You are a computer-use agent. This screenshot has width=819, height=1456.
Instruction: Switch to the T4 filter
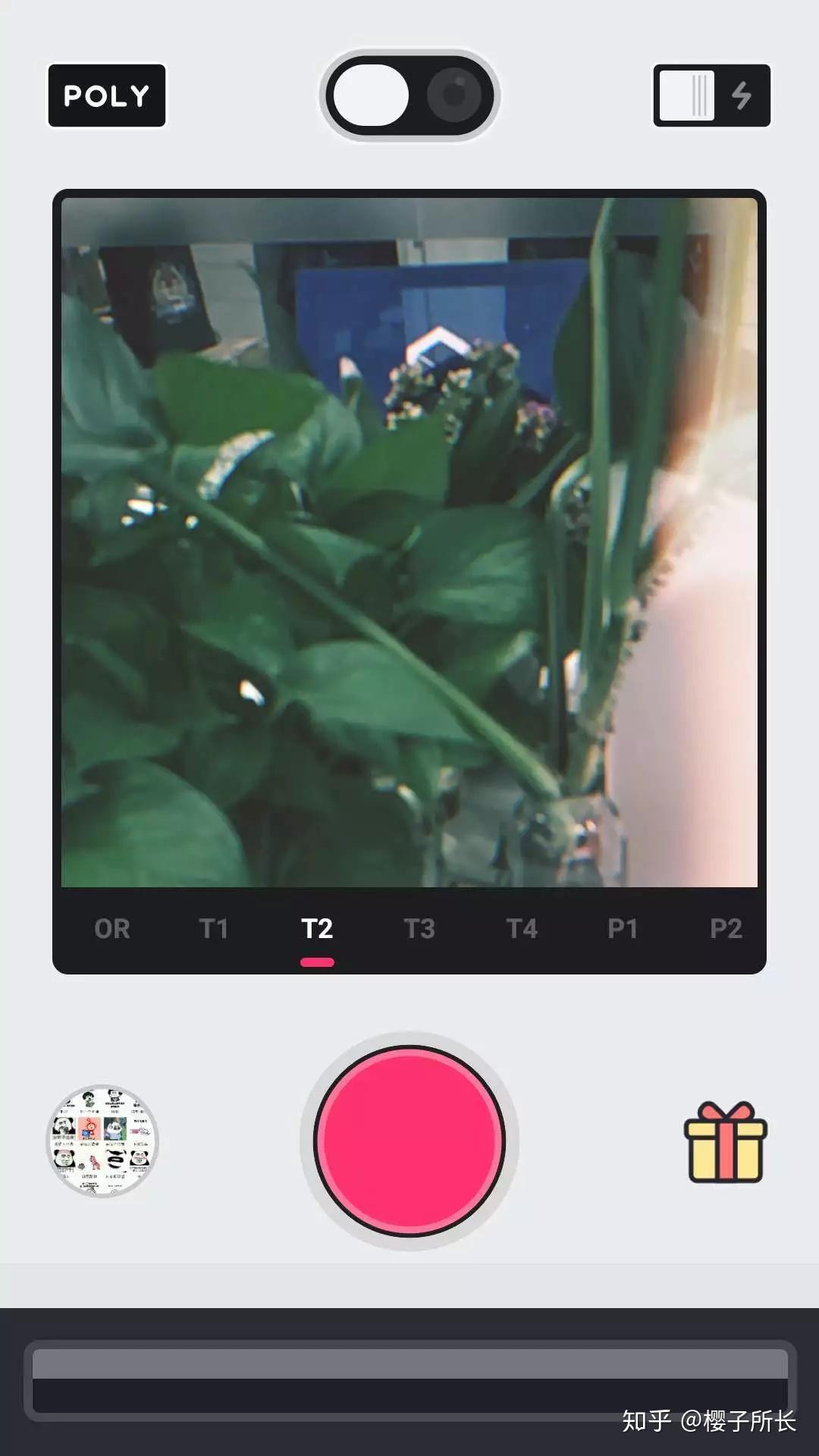tap(522, 928)
